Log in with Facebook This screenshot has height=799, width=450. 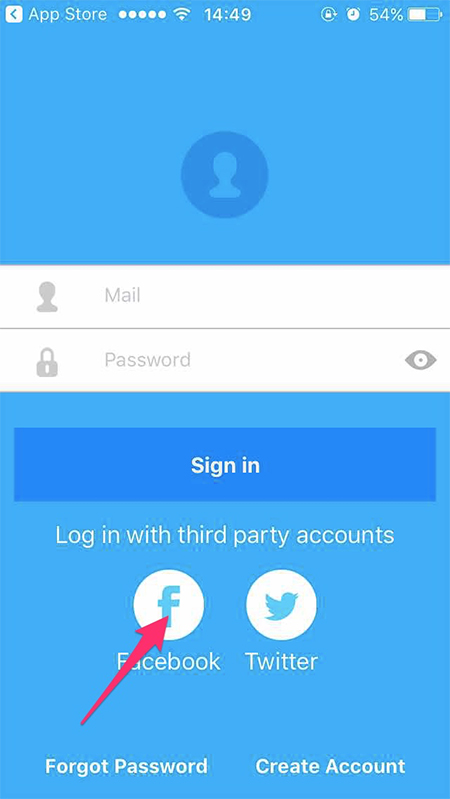tap(169, 604)
